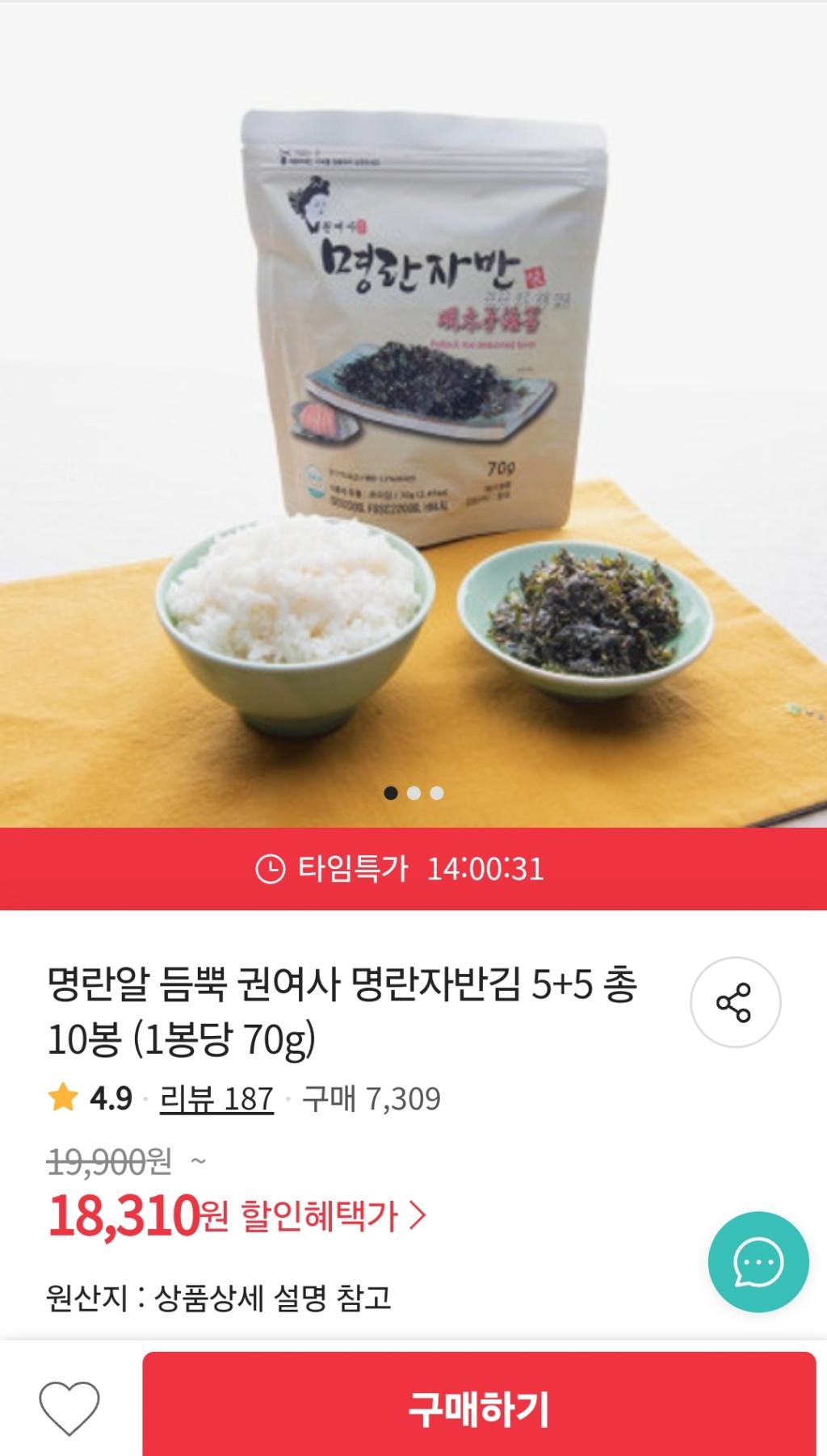Add product to wishlist with heart icon
The height and width of the screenshot is (1456, 827).
pos(69,1408)
